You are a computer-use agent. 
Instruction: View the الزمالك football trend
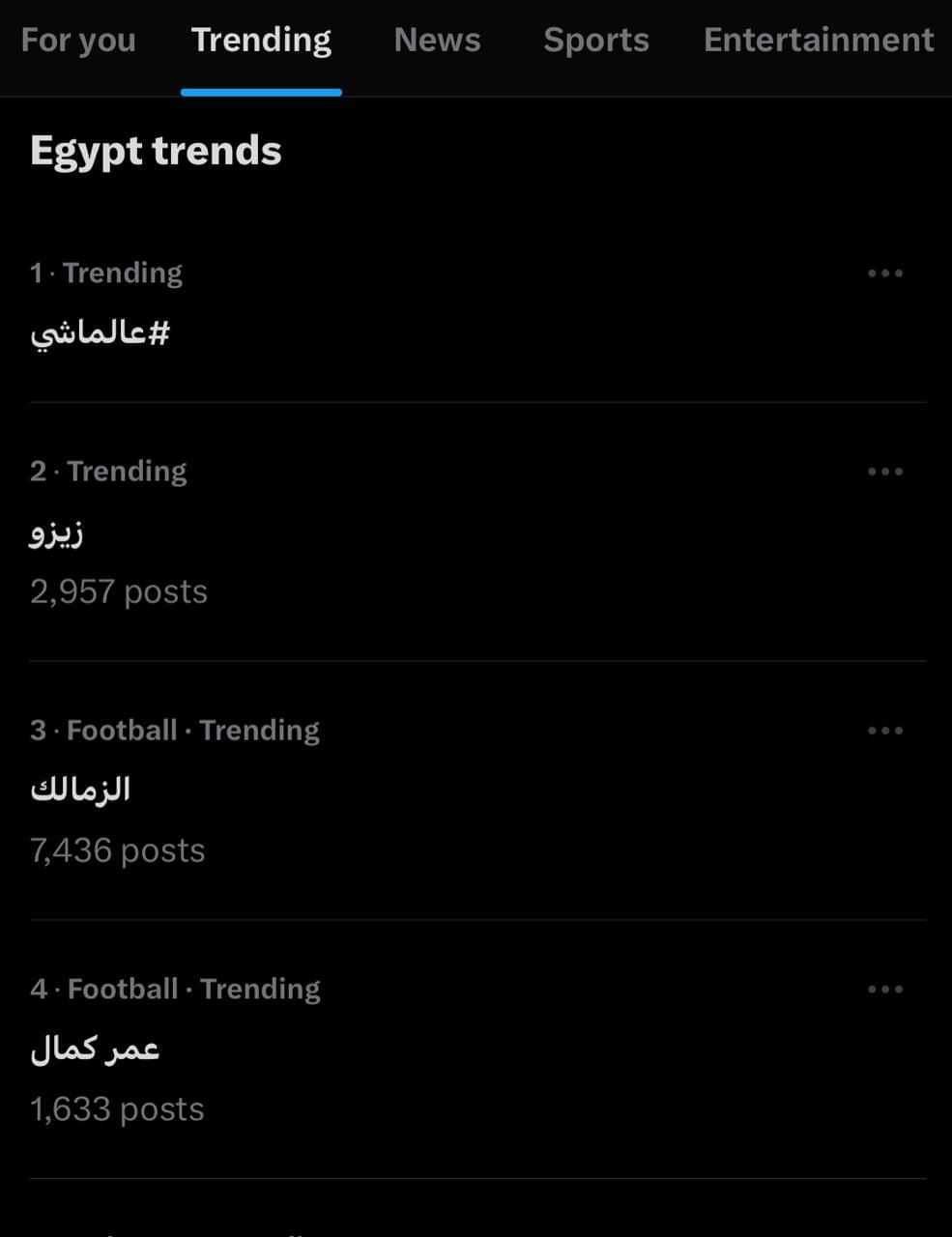click(x=81, y=790)
